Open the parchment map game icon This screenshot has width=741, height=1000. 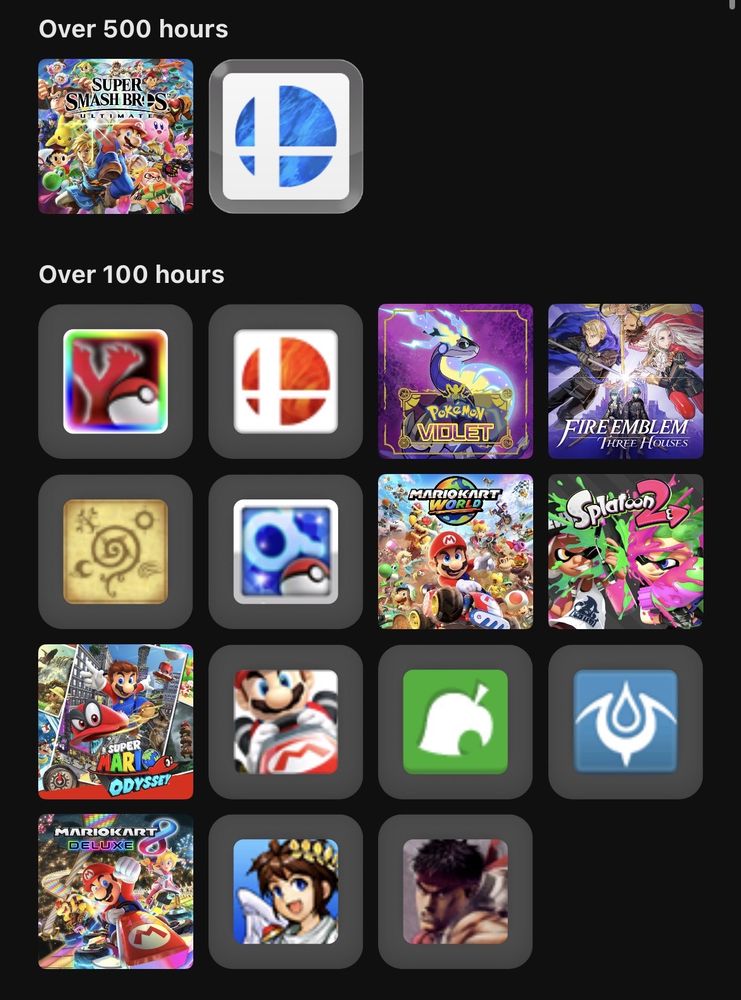click(x=115, y=551)
